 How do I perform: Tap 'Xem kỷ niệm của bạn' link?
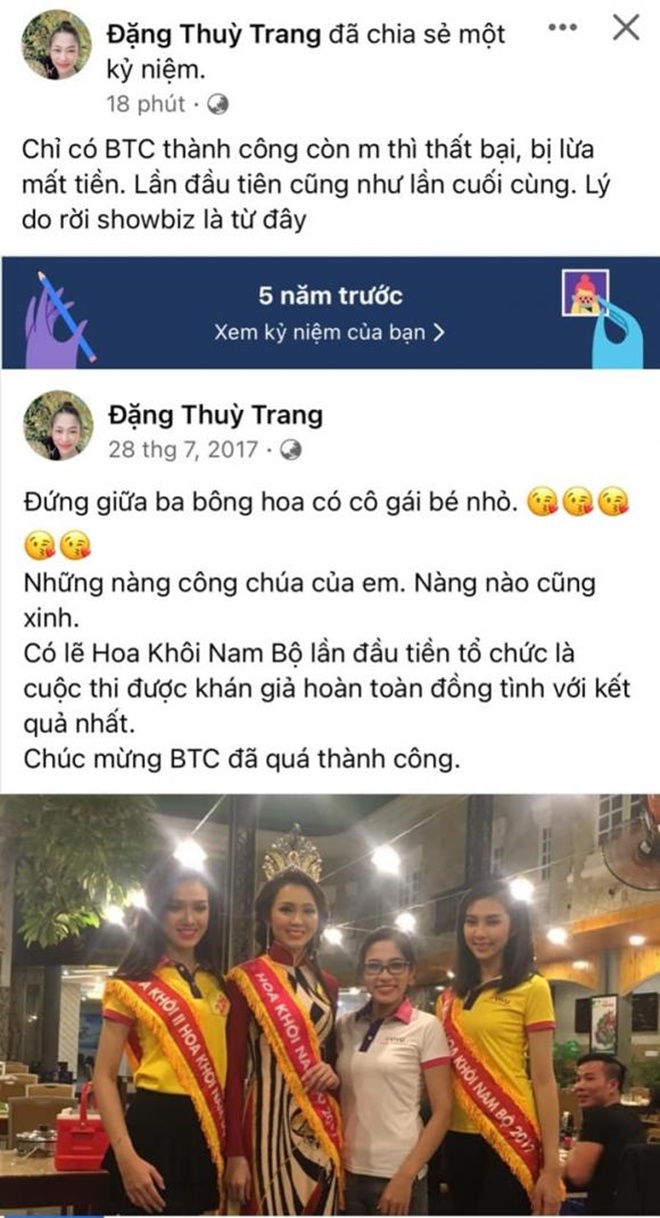[329, 332]
